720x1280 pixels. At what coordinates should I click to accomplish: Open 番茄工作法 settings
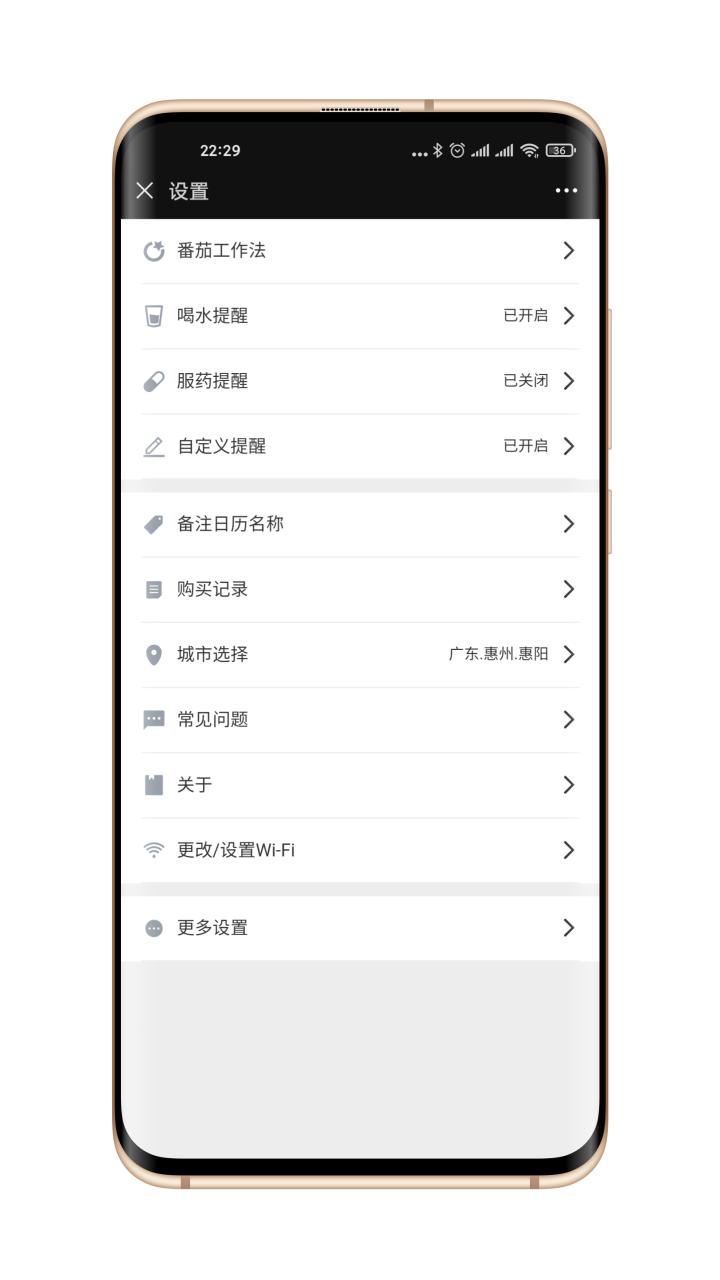[x=360, y=251]
